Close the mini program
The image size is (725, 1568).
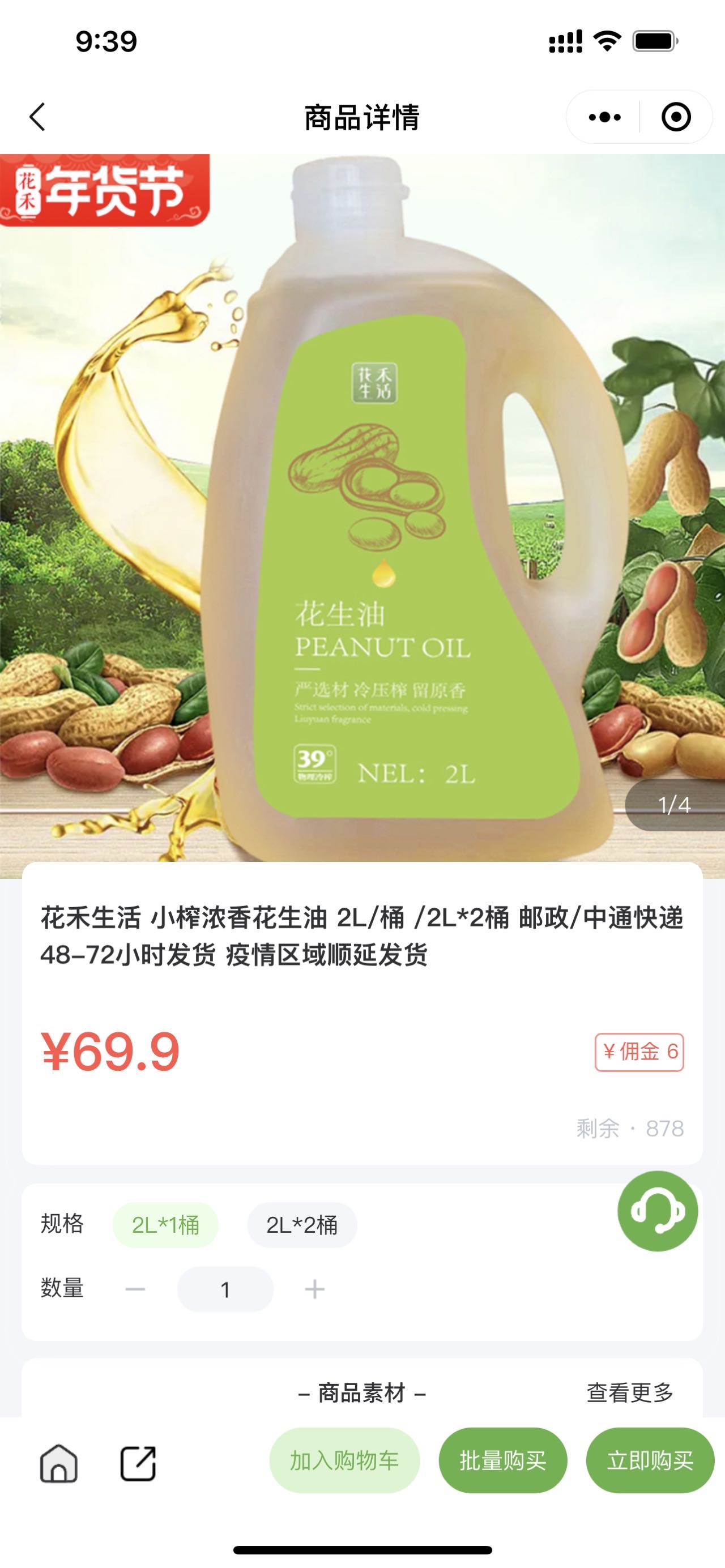676,117
